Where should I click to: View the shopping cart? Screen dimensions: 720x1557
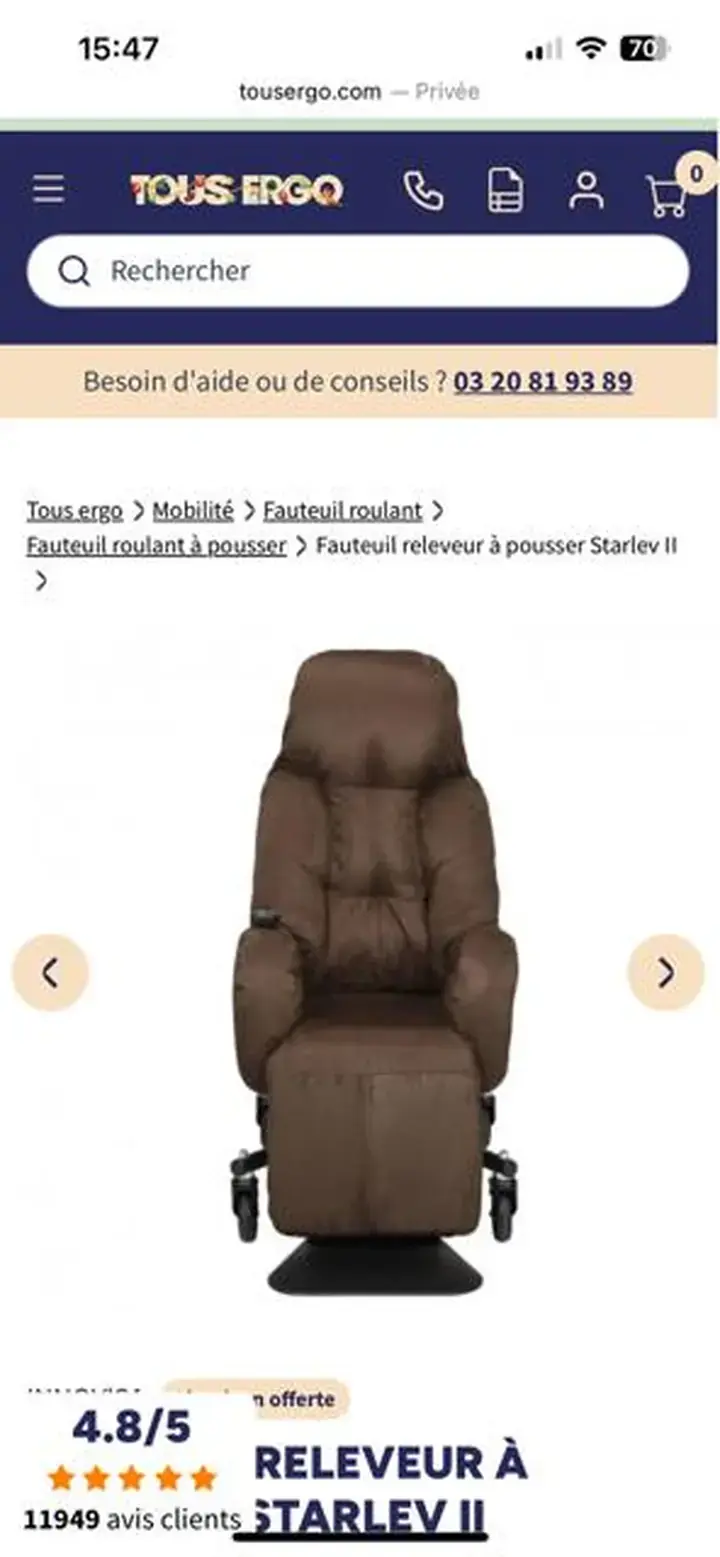point(668,195)
